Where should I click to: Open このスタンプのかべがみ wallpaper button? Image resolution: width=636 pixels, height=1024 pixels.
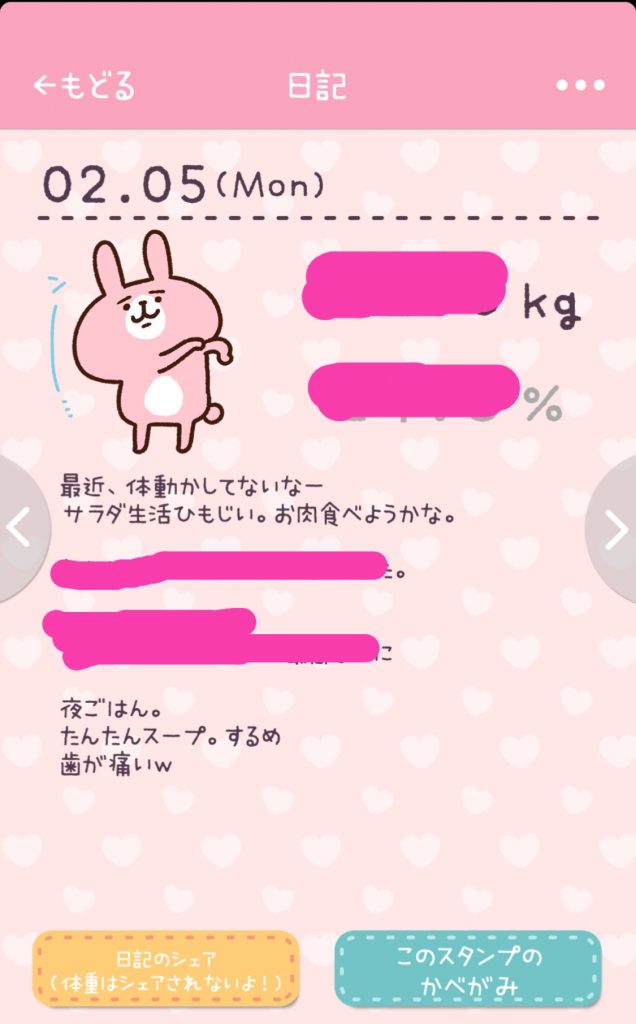[468, 968]
